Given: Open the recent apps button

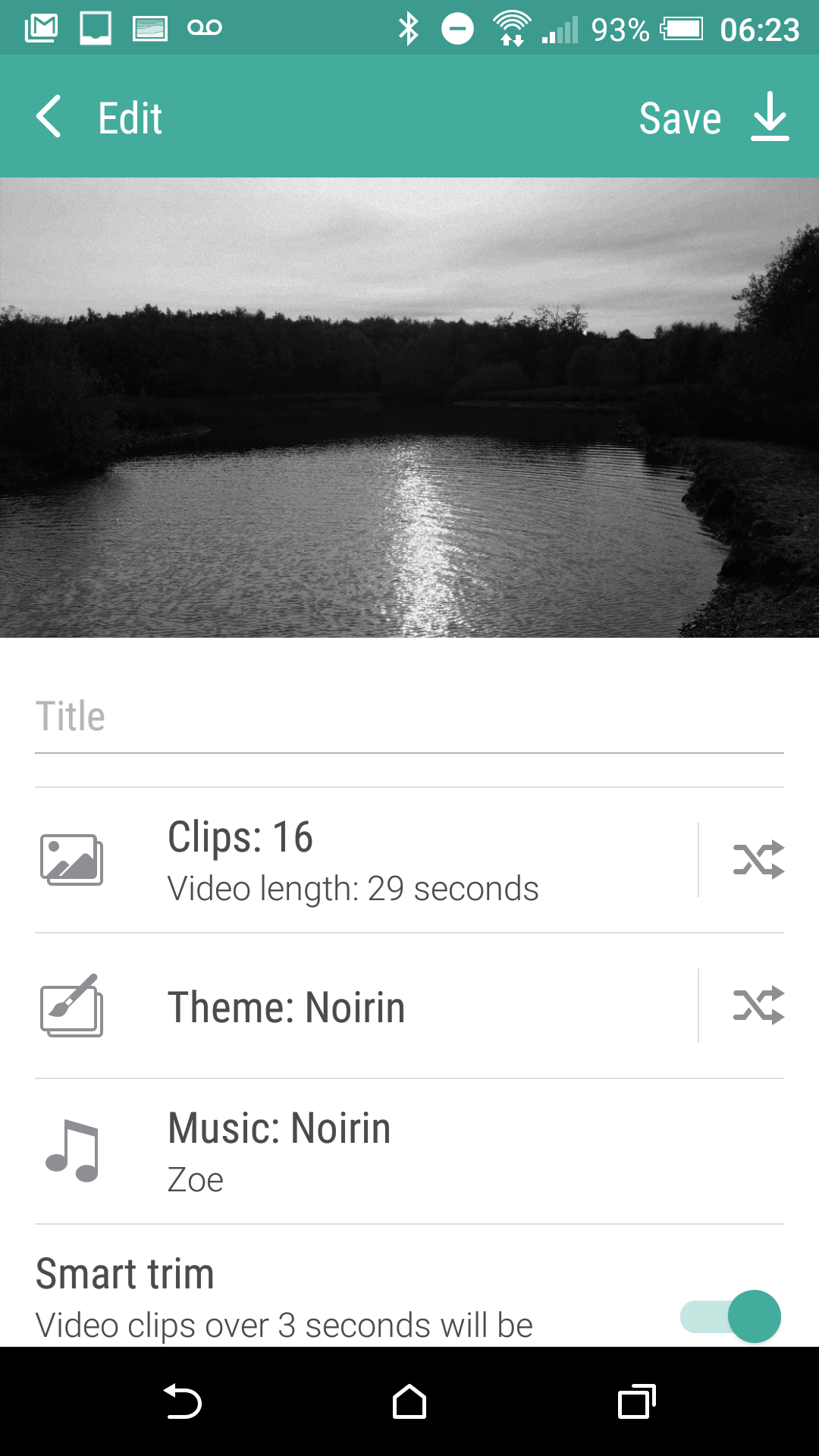Looking at the screenshot, I should coord(637,1401).
